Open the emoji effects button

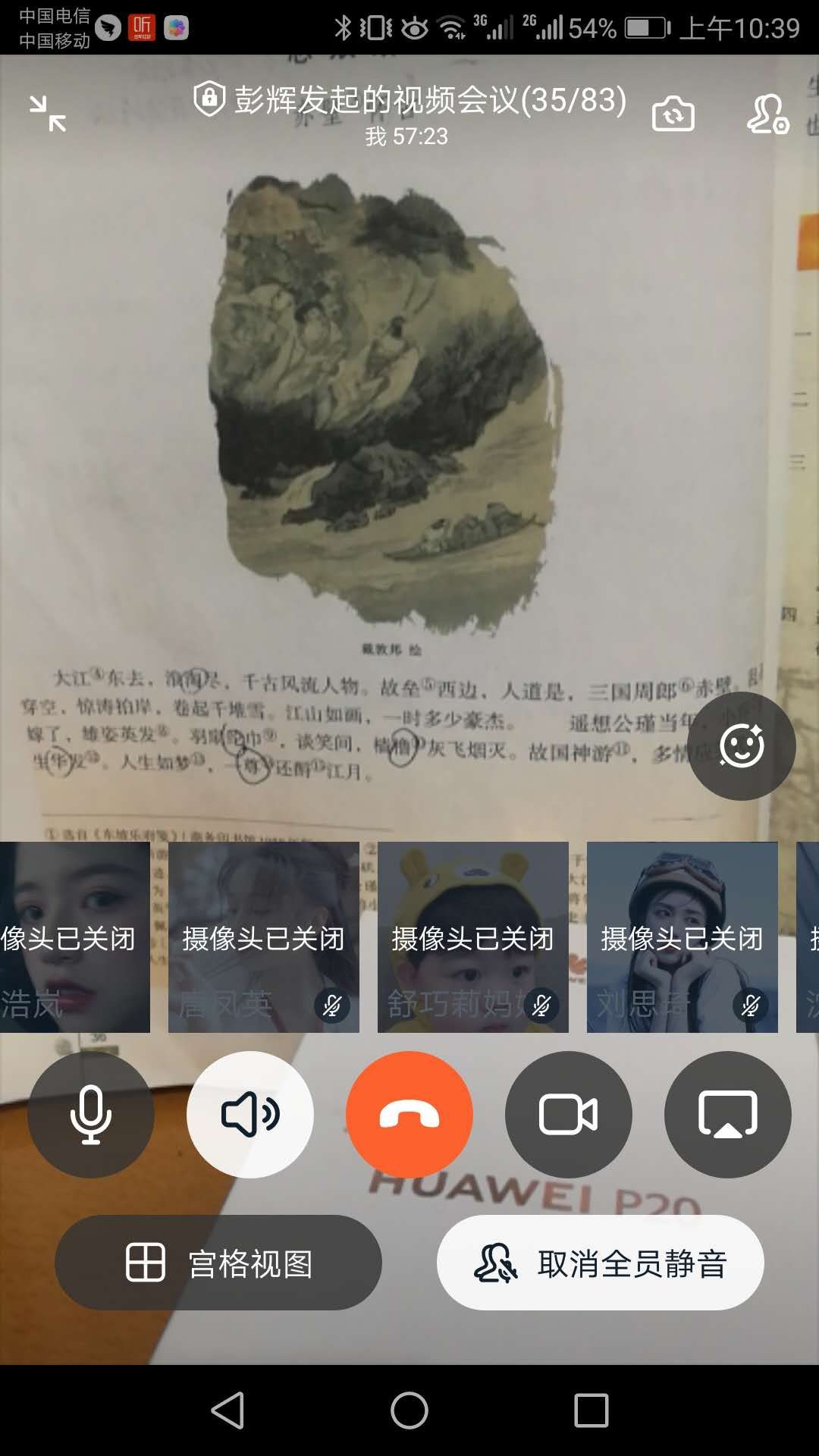(741, 745)
